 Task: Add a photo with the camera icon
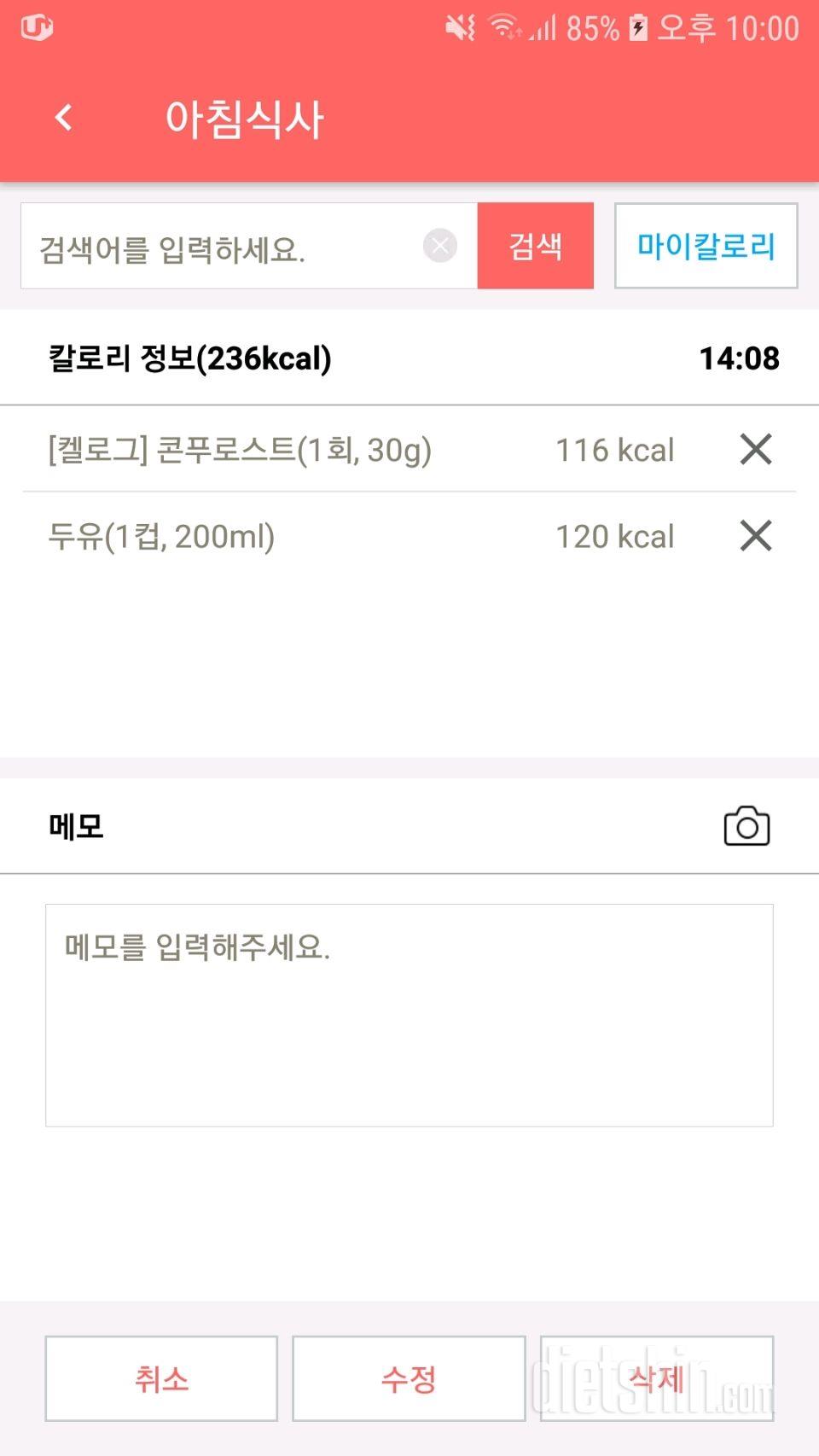click(x=746, y=826)
